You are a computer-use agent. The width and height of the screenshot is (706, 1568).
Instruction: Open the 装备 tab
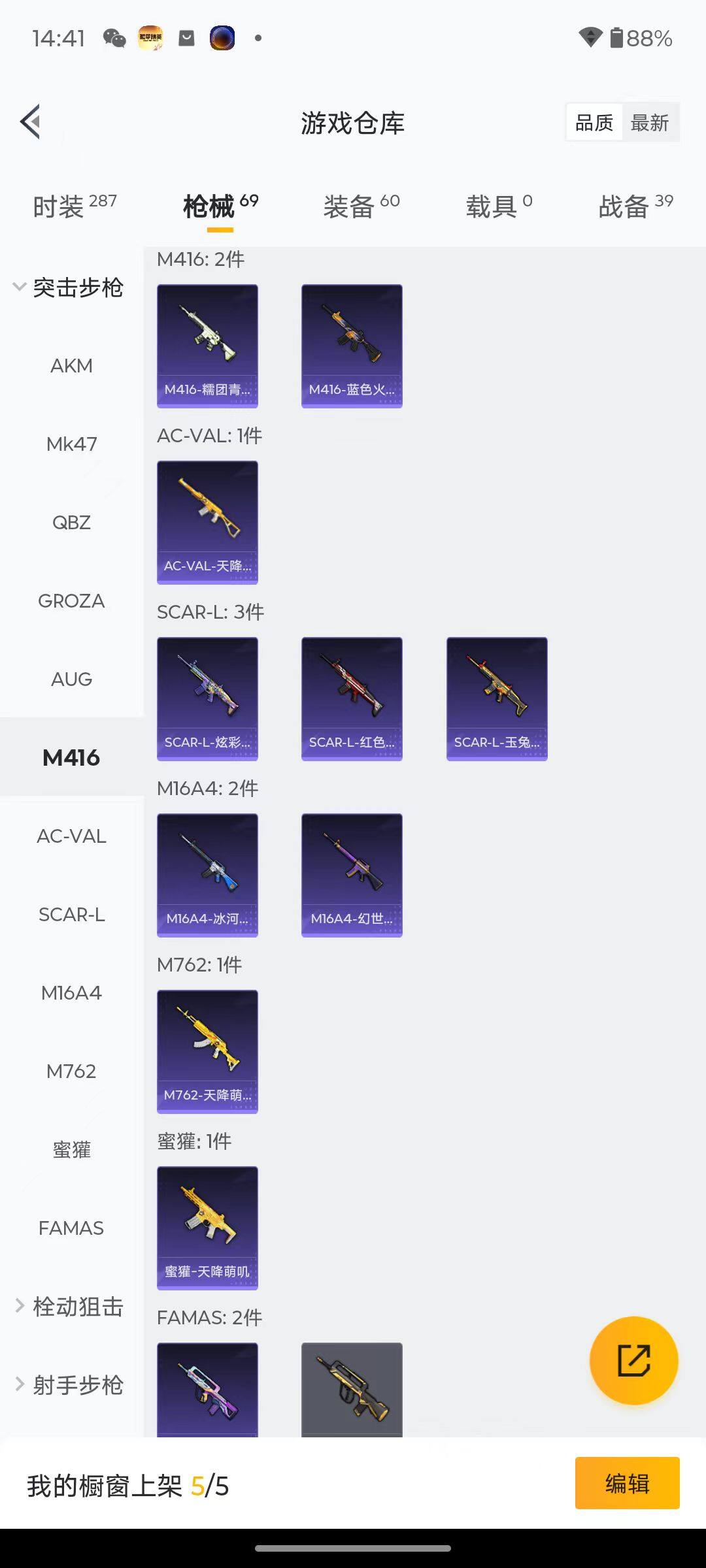click(361, 206)
